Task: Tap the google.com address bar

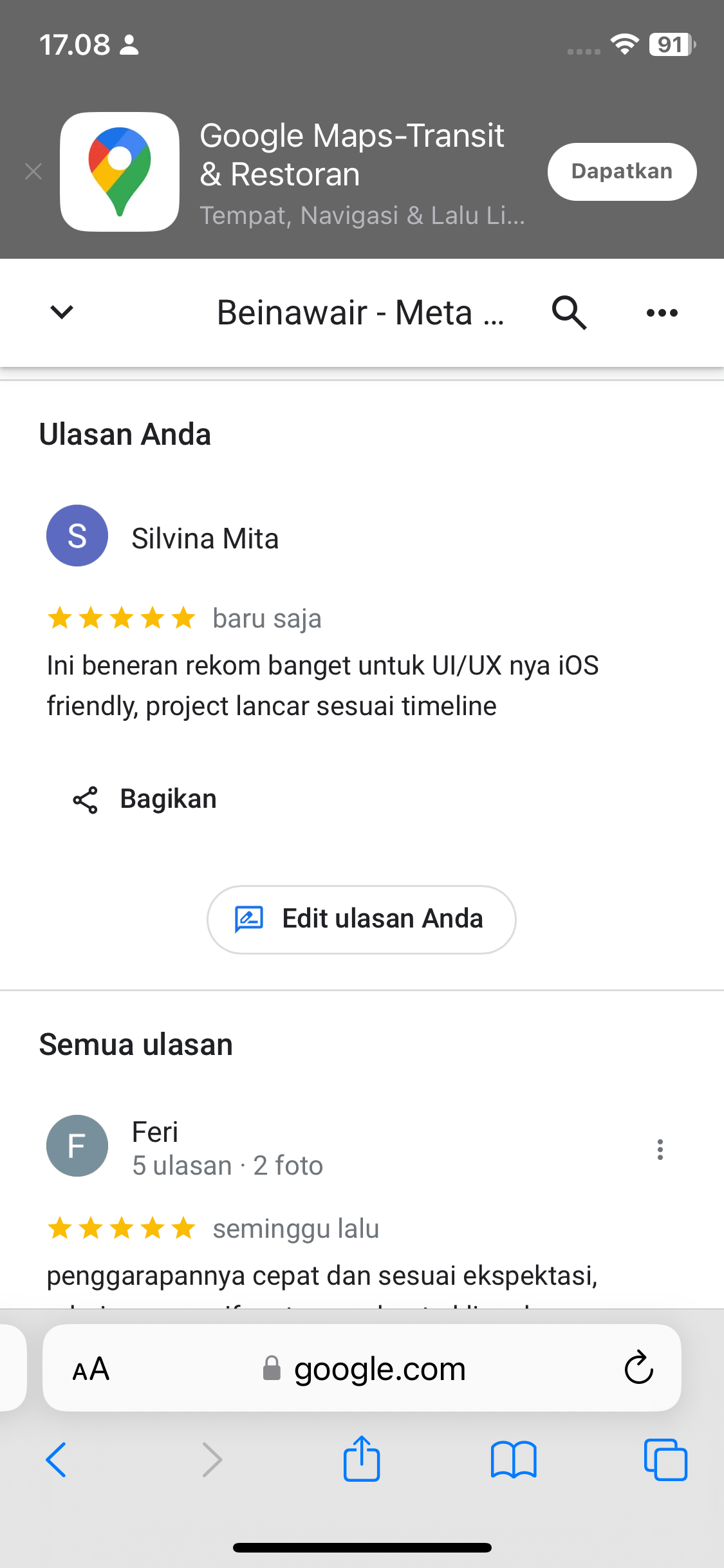Action: 362,1368
